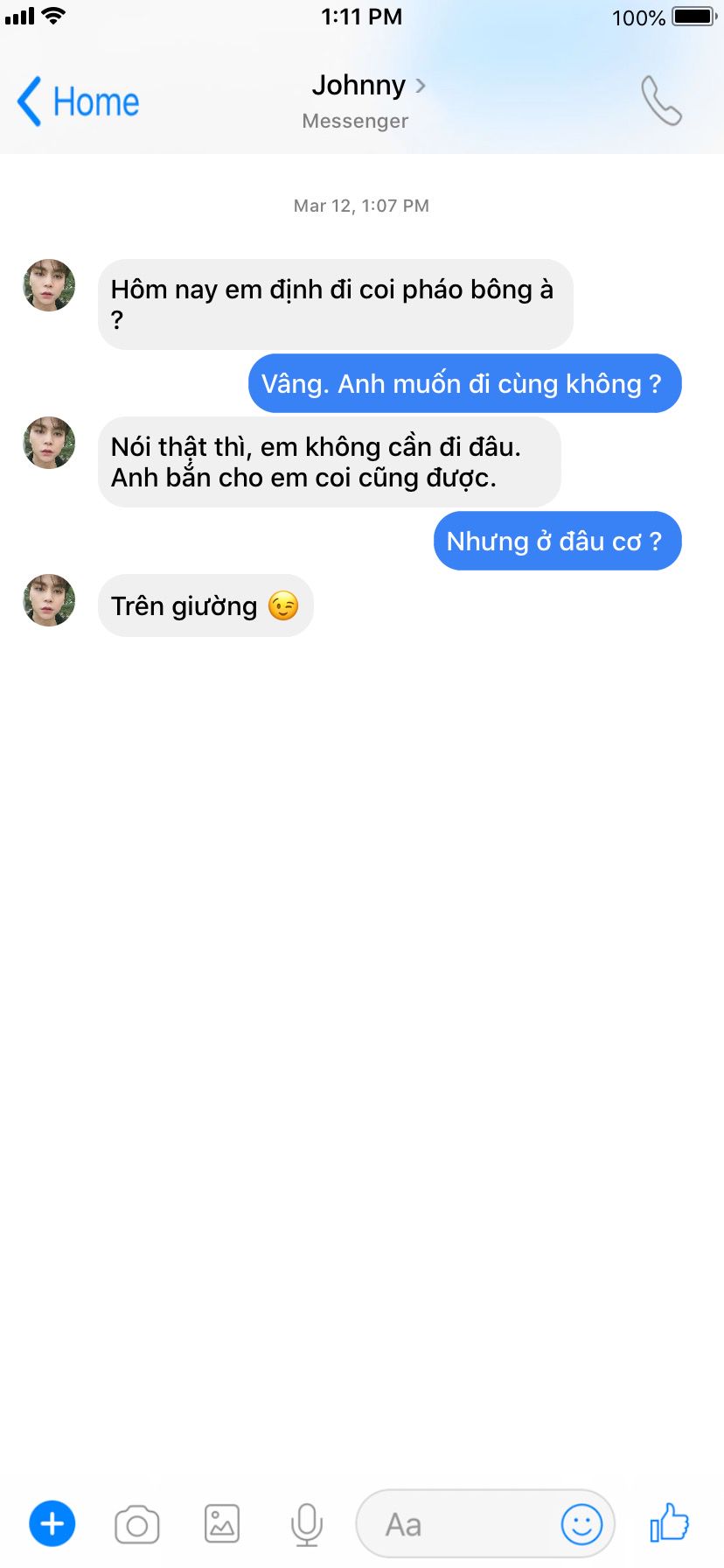Record a voice message with the microphone
This screenshot has height=1568, width=724.
point(307,1524)
